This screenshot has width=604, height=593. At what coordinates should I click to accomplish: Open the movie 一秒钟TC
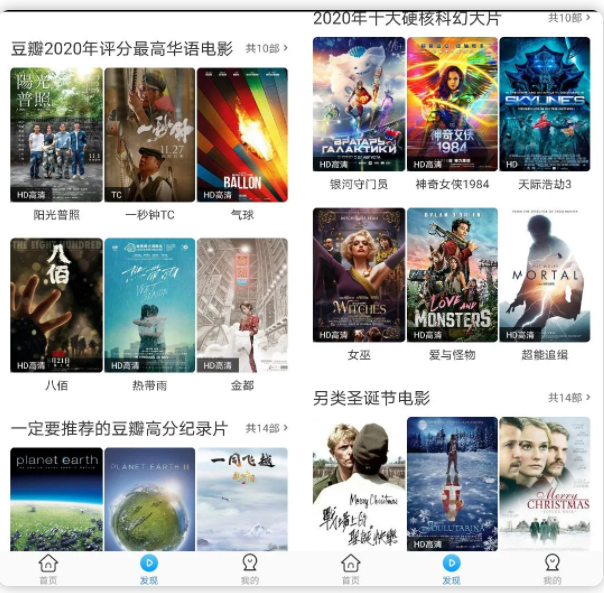[149, 135]
